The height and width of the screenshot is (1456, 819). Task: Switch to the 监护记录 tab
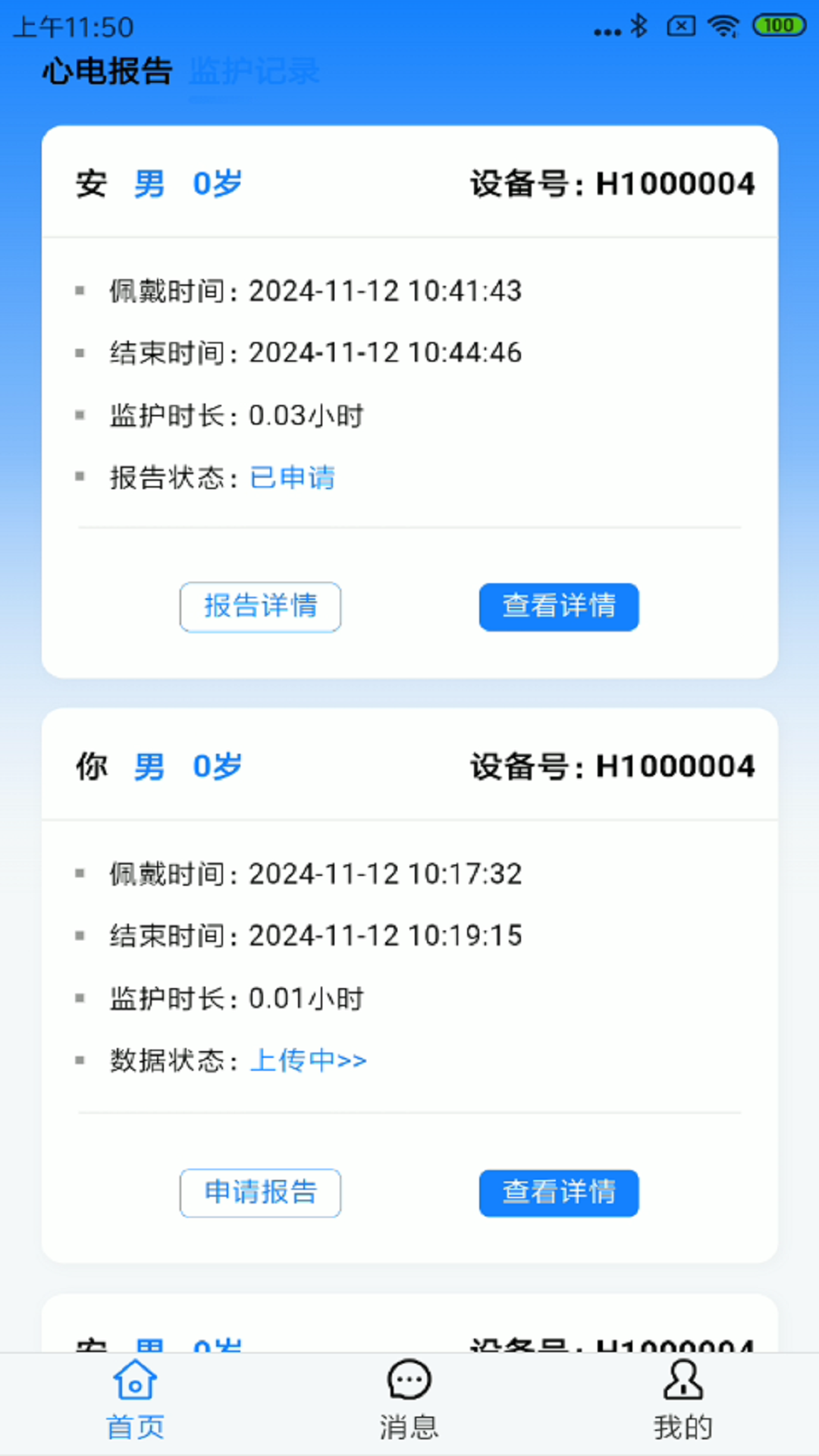pyautogui.click(x=254, y=72)
